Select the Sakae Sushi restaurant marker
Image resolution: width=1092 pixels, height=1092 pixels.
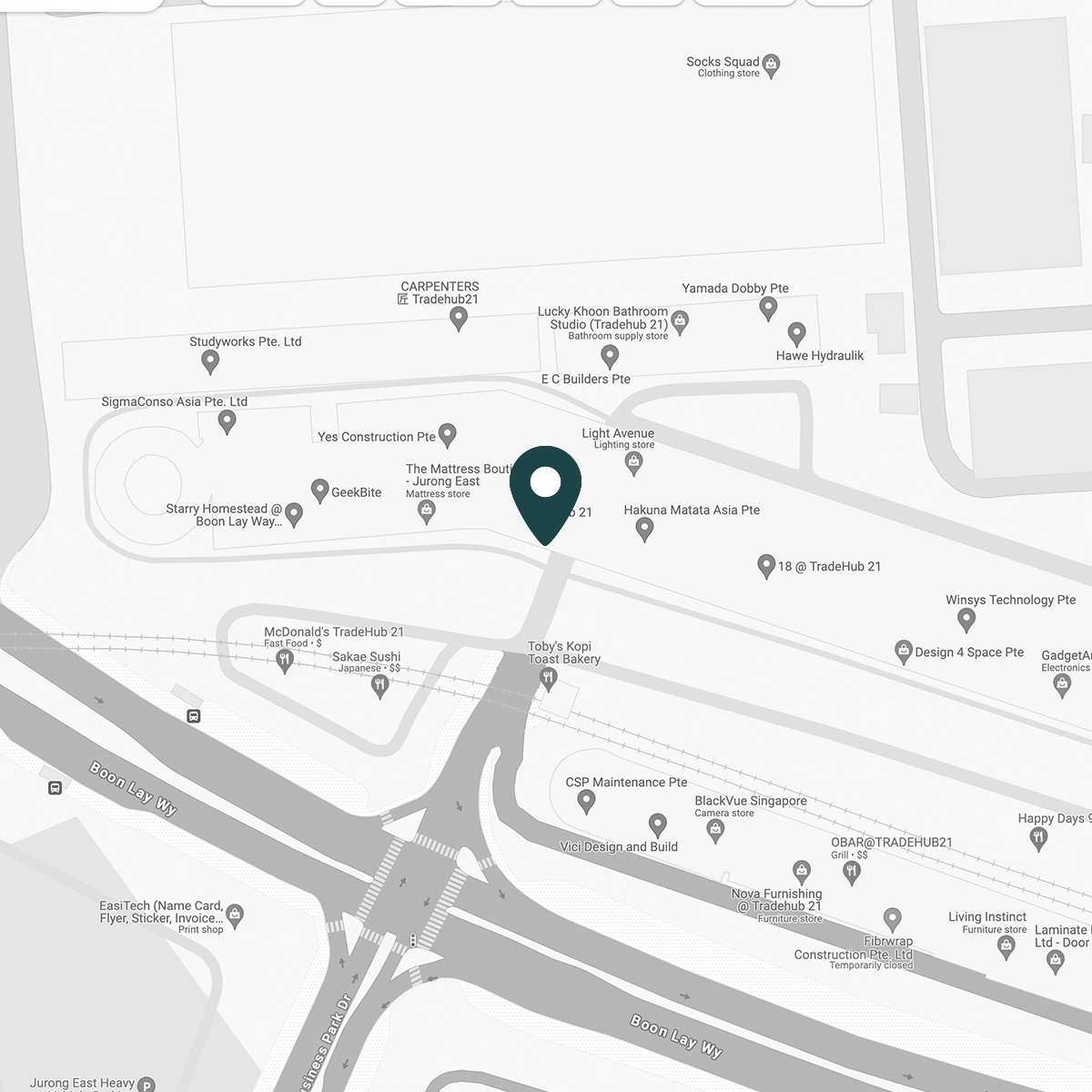coord(380,686)
